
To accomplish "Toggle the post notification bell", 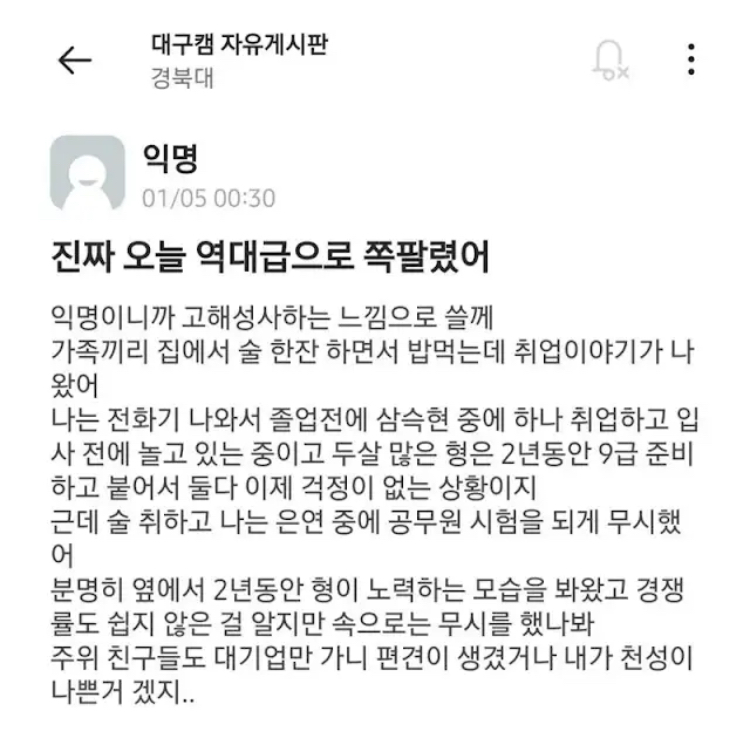I will click(x=609, y=60).
